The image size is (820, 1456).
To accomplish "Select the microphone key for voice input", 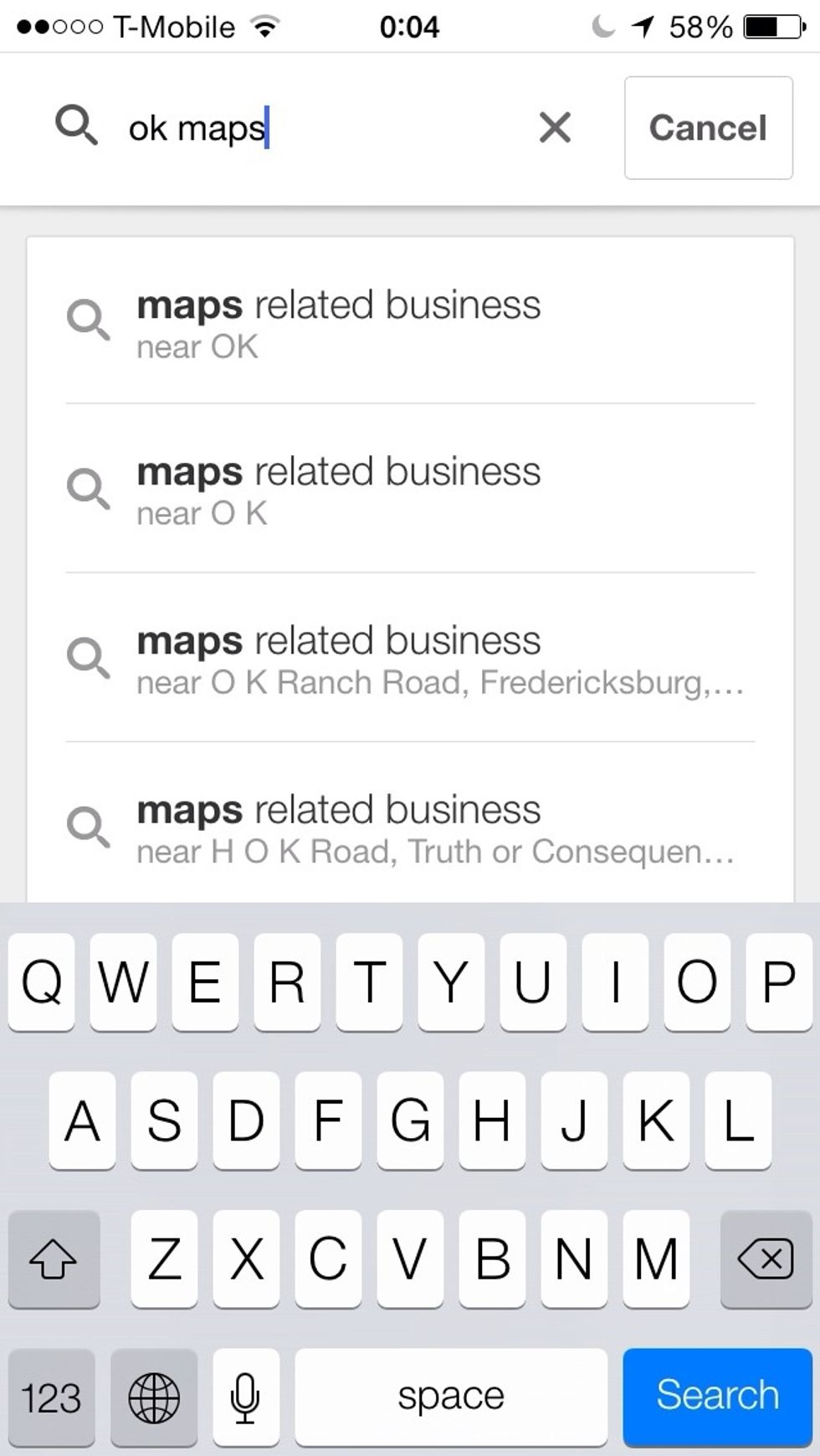I will point(245,1396).
